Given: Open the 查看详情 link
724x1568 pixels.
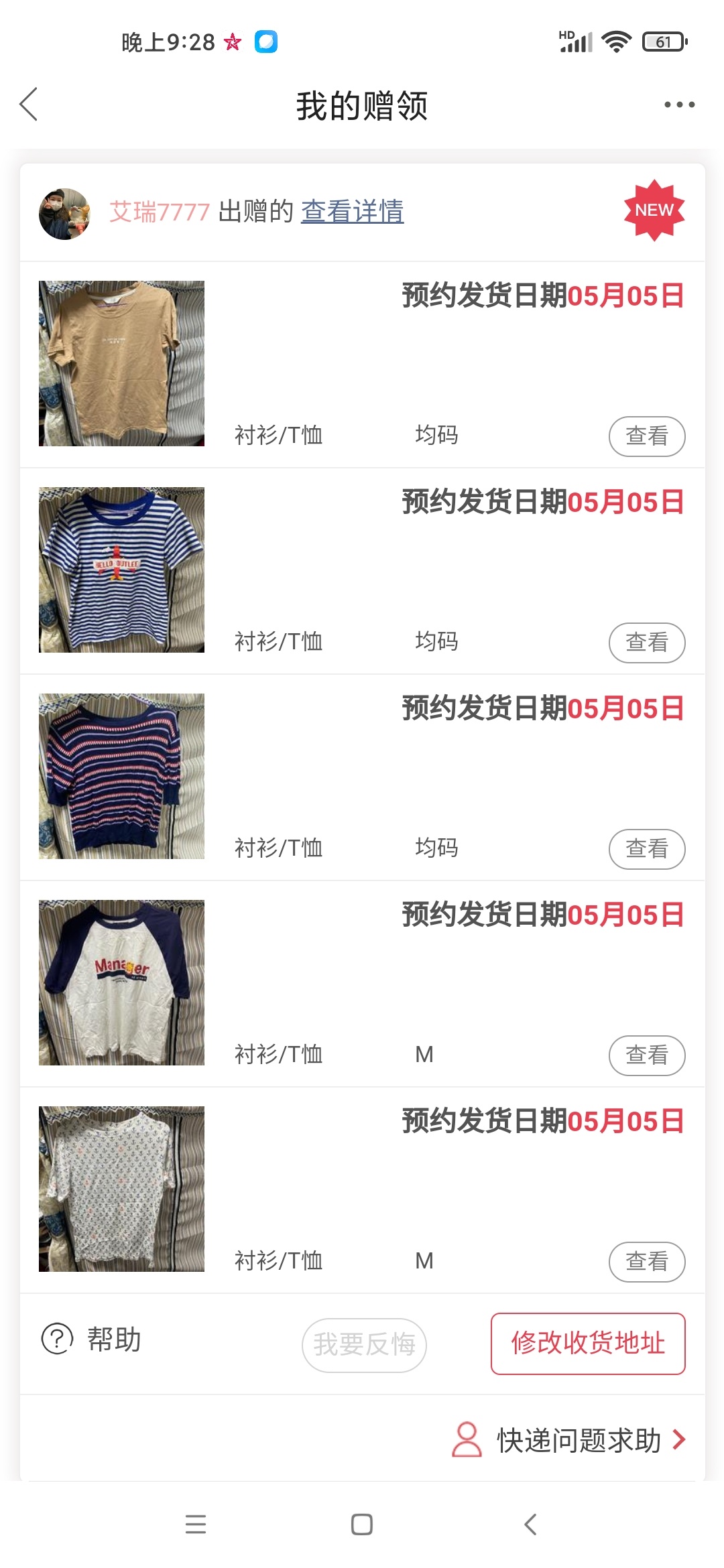Looking at the screenshot, I should (x=352, y=211).
